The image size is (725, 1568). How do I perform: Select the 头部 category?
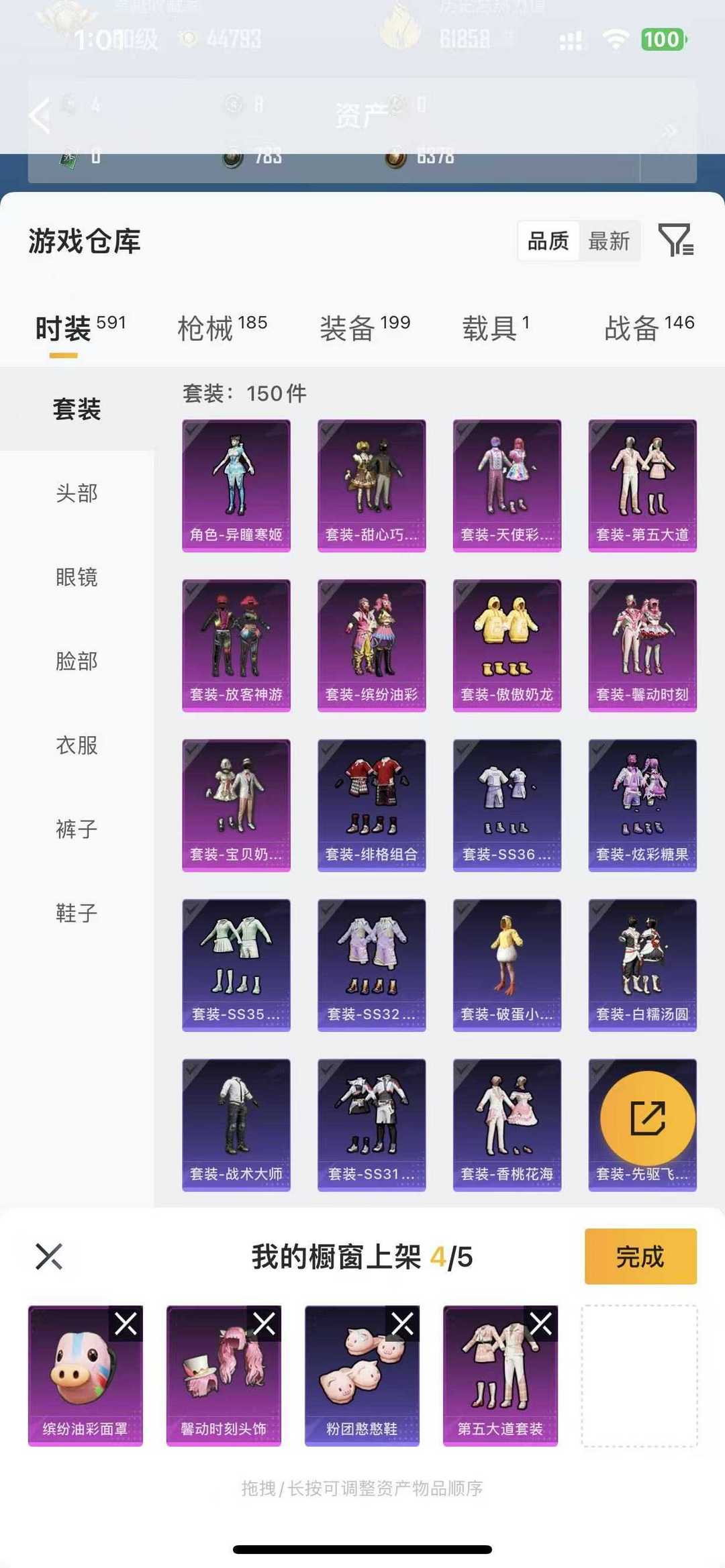coord(77,493)
